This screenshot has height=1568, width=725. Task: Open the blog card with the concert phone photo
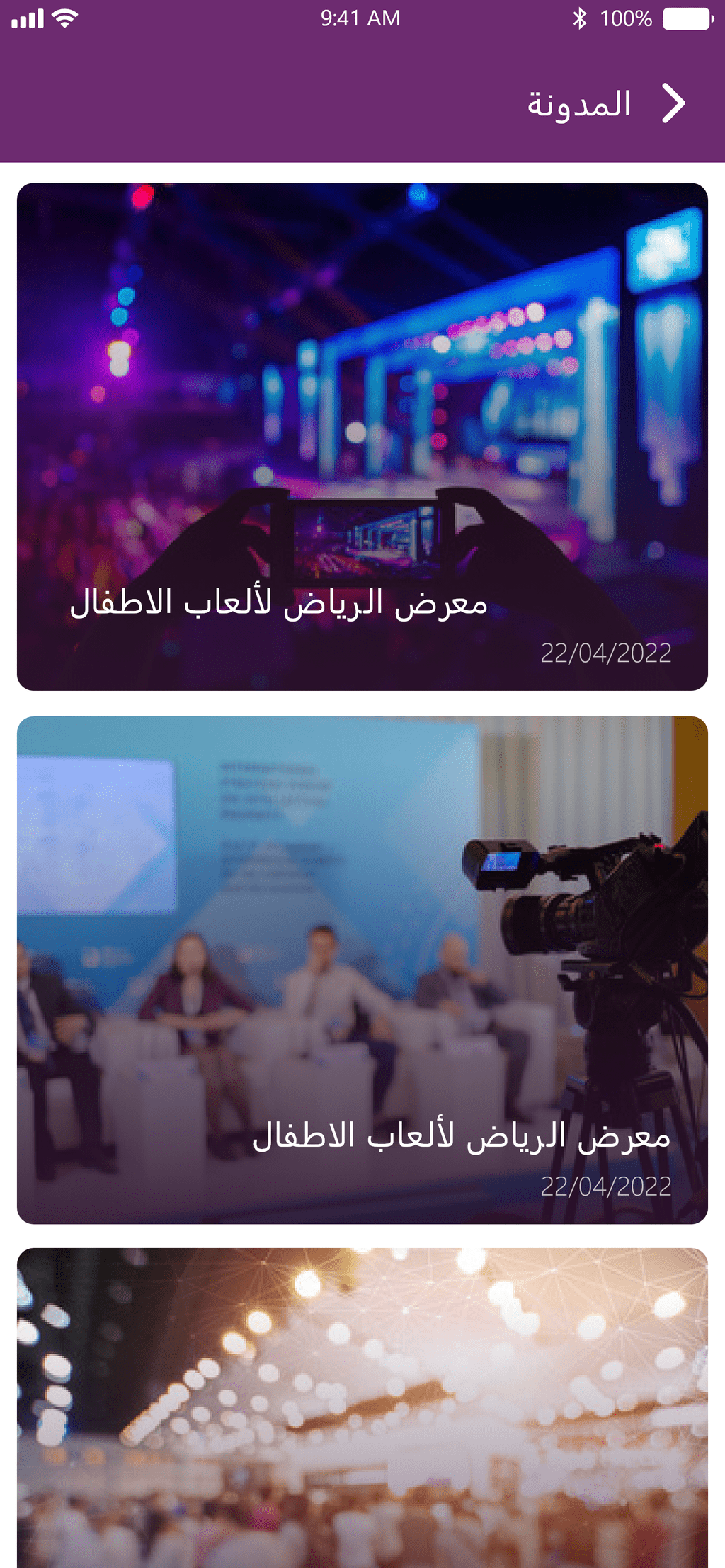tap(362, 437)
